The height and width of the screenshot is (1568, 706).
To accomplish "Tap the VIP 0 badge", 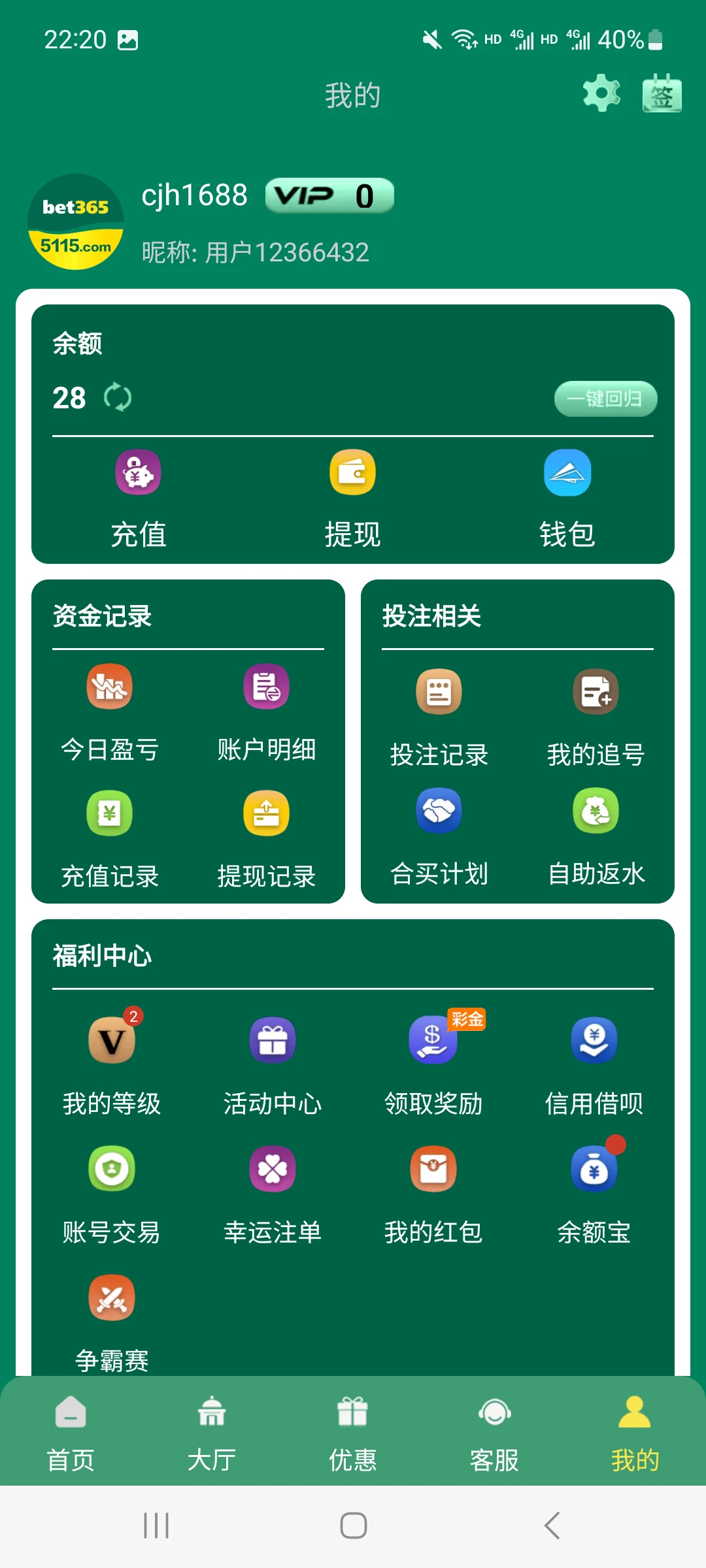I will pyautogui.click(x=329, y=195).
